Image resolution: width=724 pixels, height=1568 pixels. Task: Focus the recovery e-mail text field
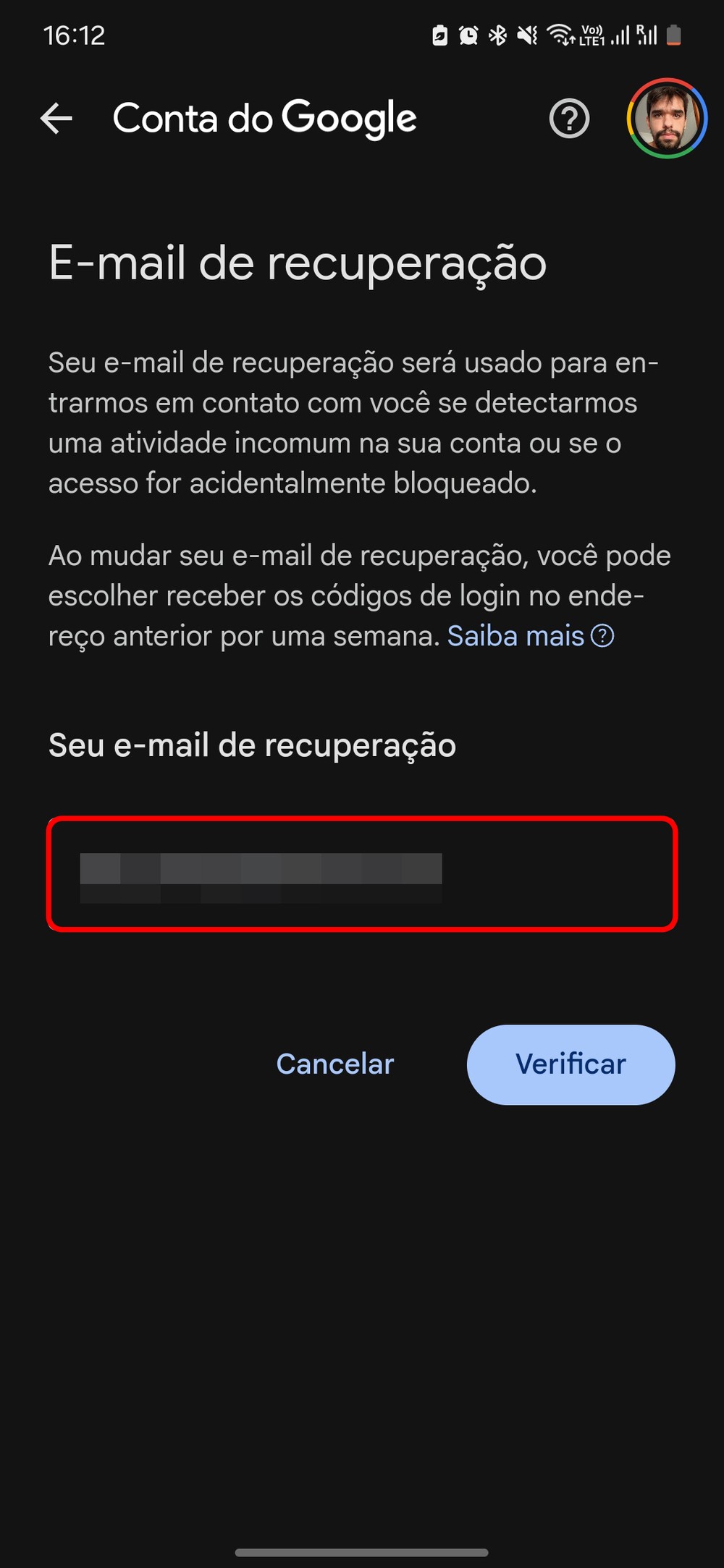click(362, 874)
